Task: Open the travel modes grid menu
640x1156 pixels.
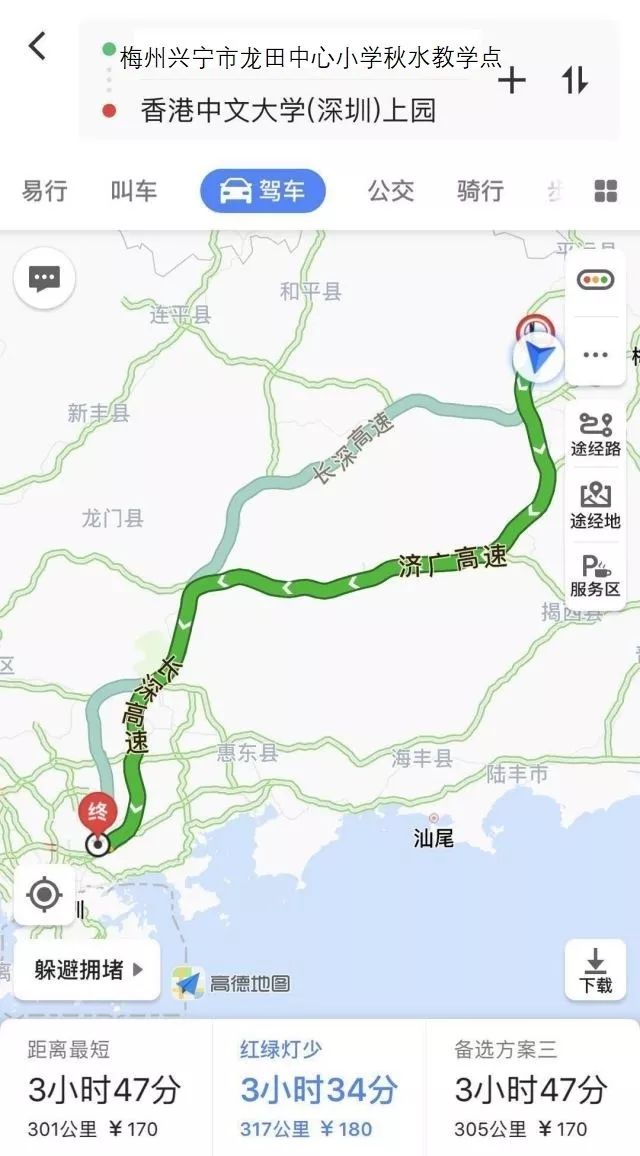Action: tap(606, 191)
